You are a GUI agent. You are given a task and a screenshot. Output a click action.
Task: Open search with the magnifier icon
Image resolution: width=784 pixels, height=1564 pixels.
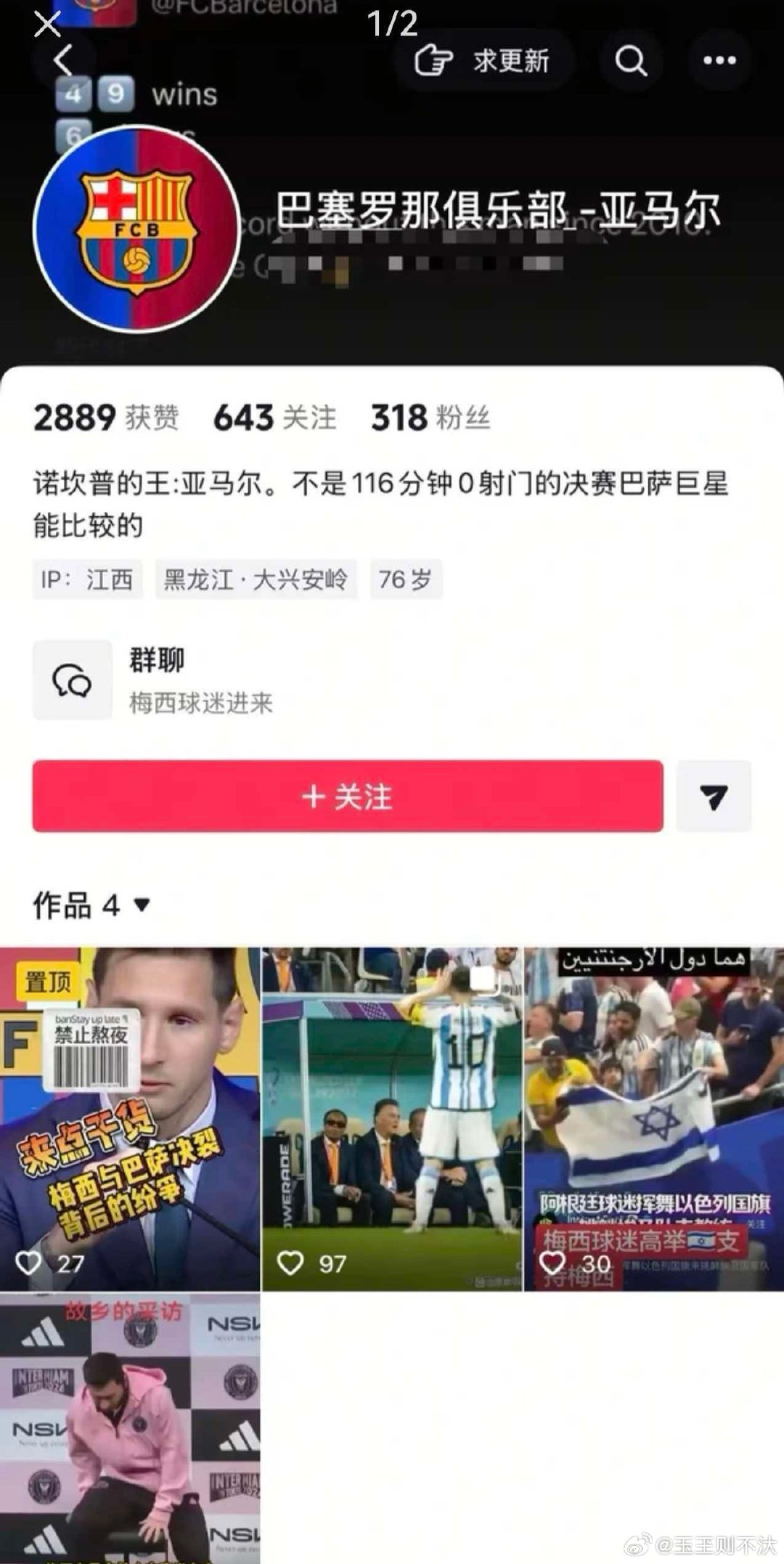[631, 60]
